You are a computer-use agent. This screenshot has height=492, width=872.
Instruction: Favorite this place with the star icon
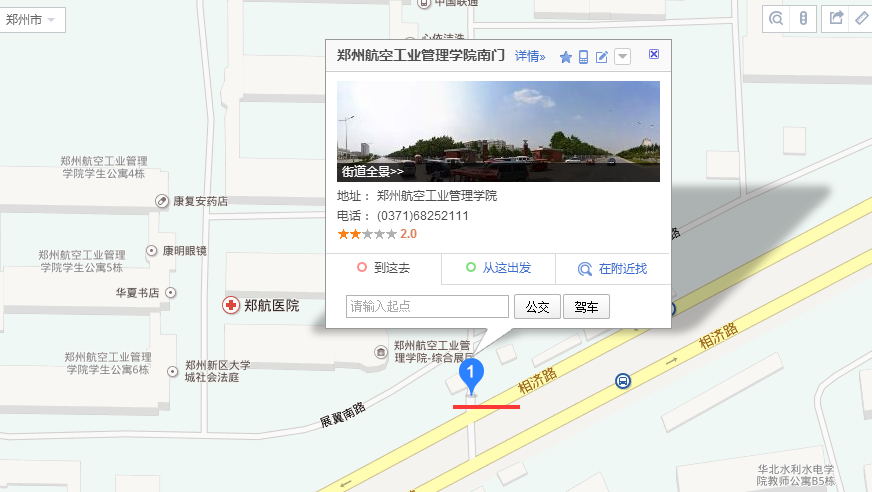pos(565,57)
